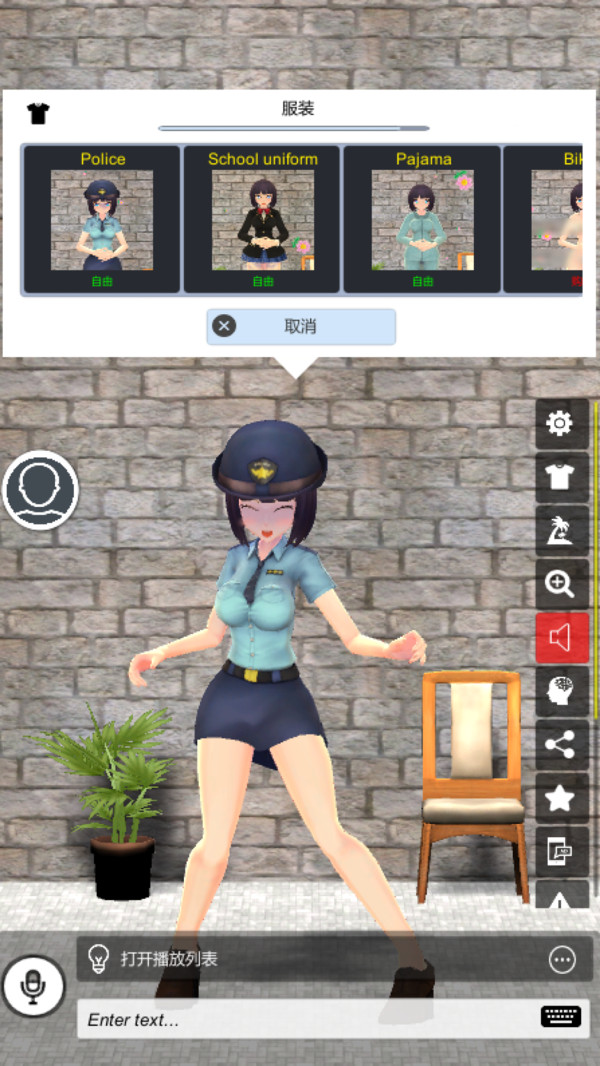
Task: Tap the zoom-in magnifier icon
Action: pyautogui.click(x=560, y=583)
